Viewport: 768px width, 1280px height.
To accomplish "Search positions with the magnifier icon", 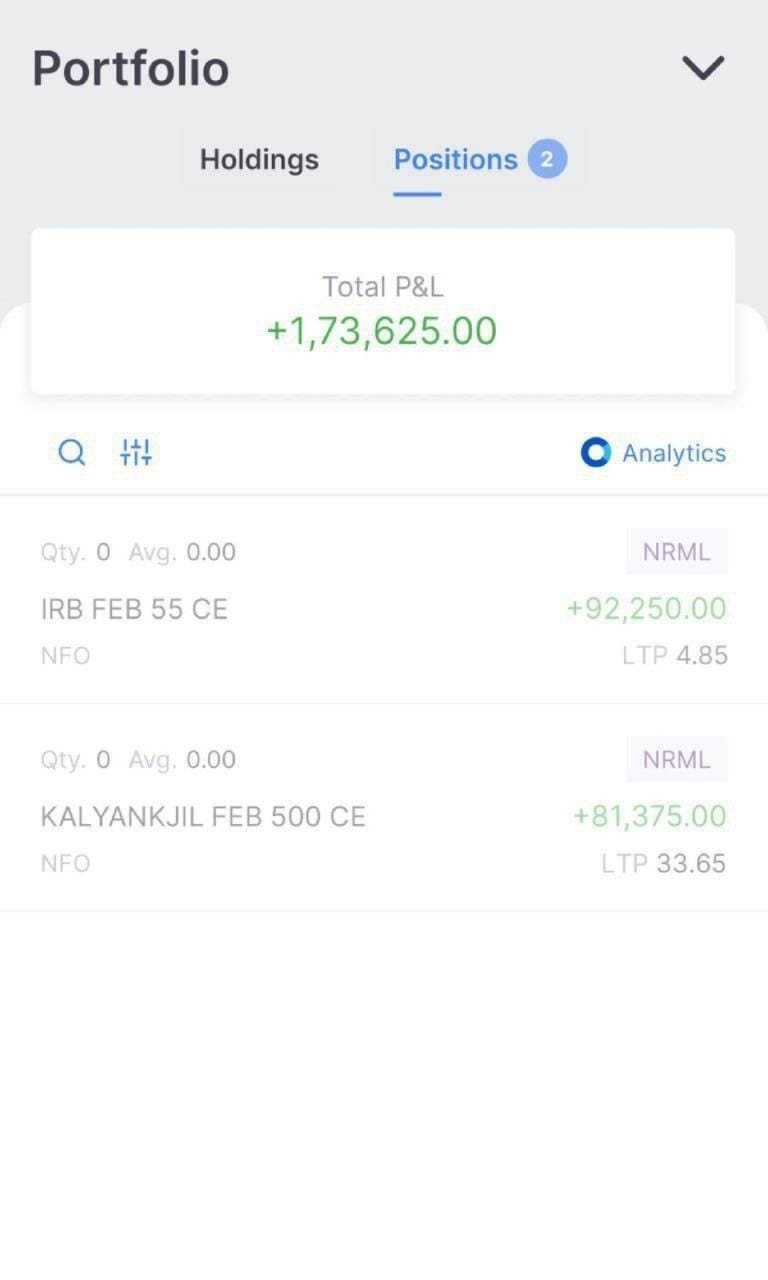I will (x=72, y=453).
